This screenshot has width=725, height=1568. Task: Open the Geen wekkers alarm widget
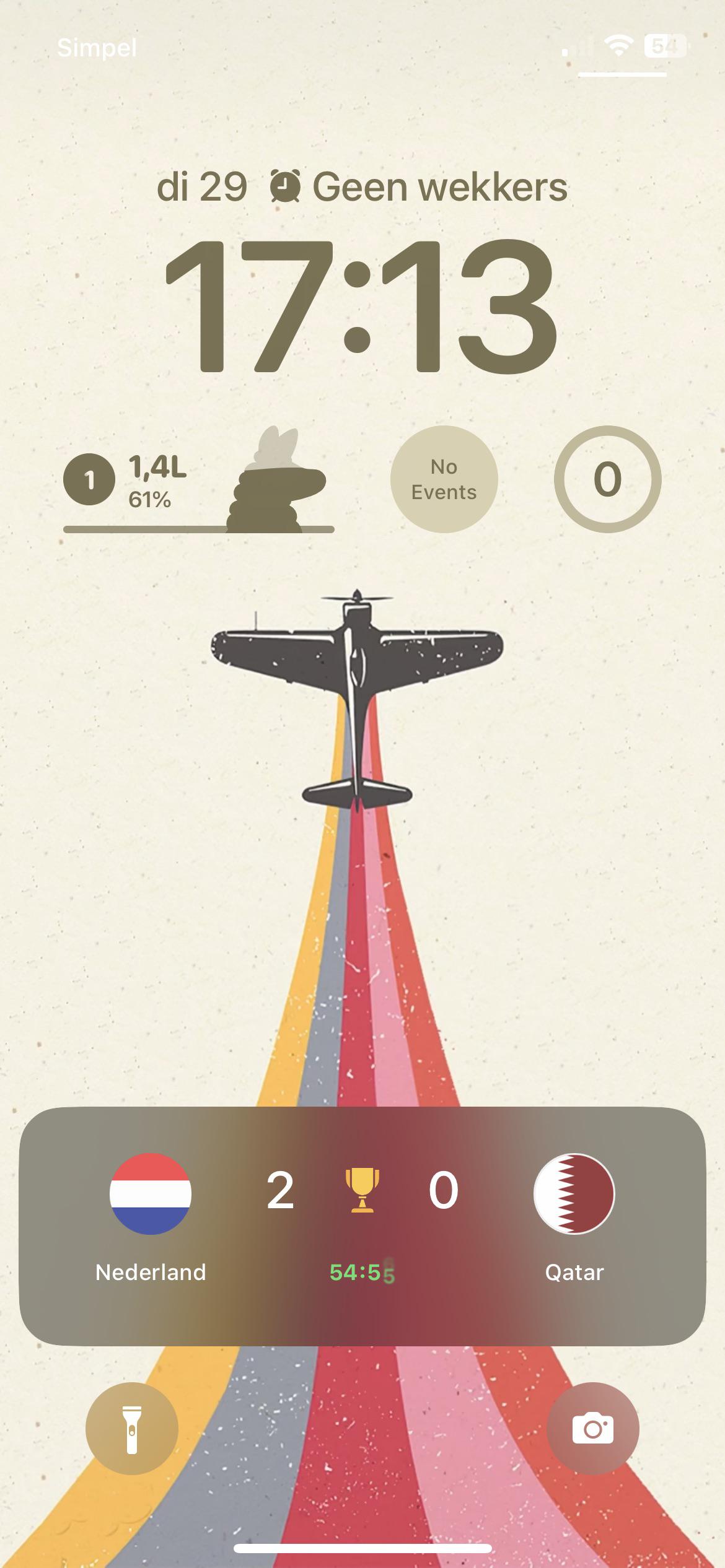pos(419,187)
